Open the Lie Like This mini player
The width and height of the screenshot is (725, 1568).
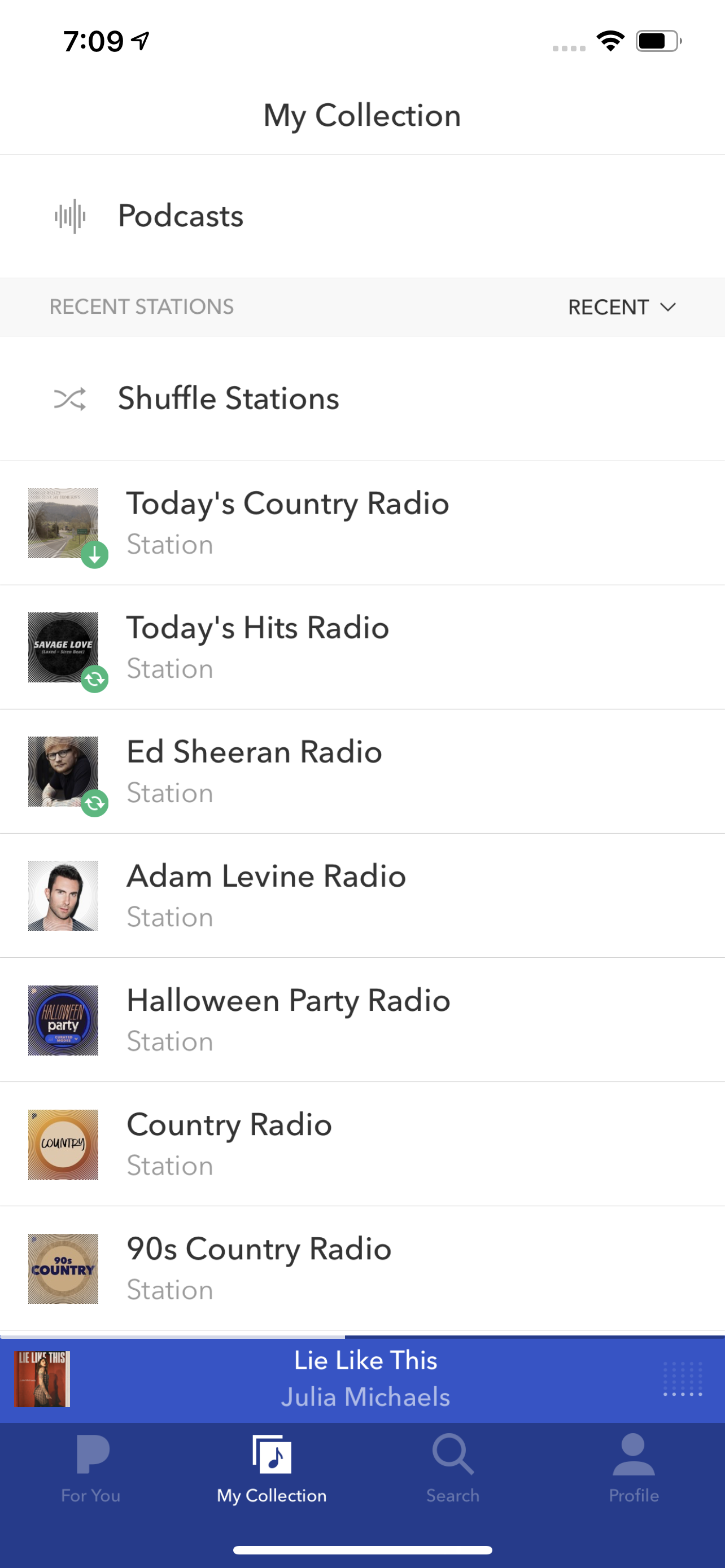(x=365, y=1379)
